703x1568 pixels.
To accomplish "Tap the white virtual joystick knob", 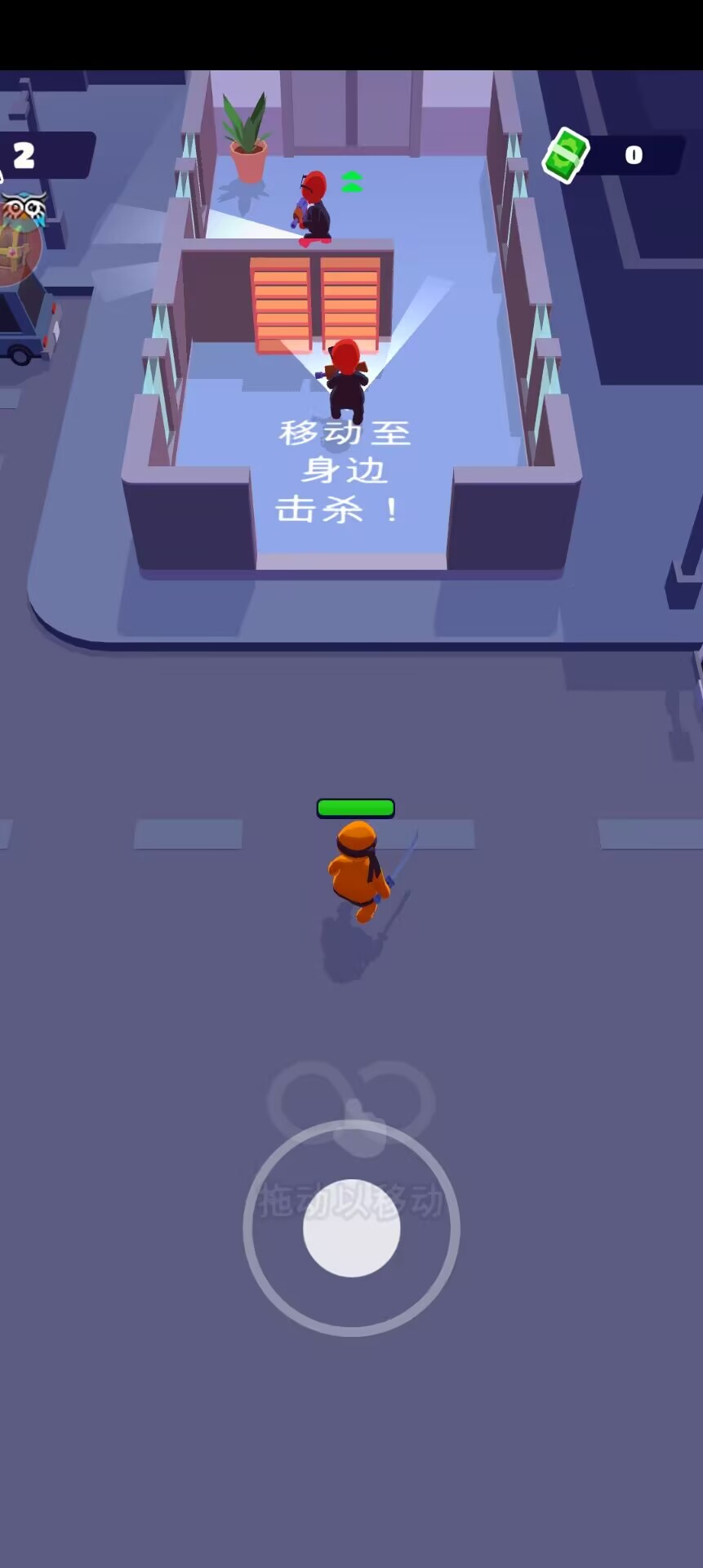I will click(x=352, y=1227).
